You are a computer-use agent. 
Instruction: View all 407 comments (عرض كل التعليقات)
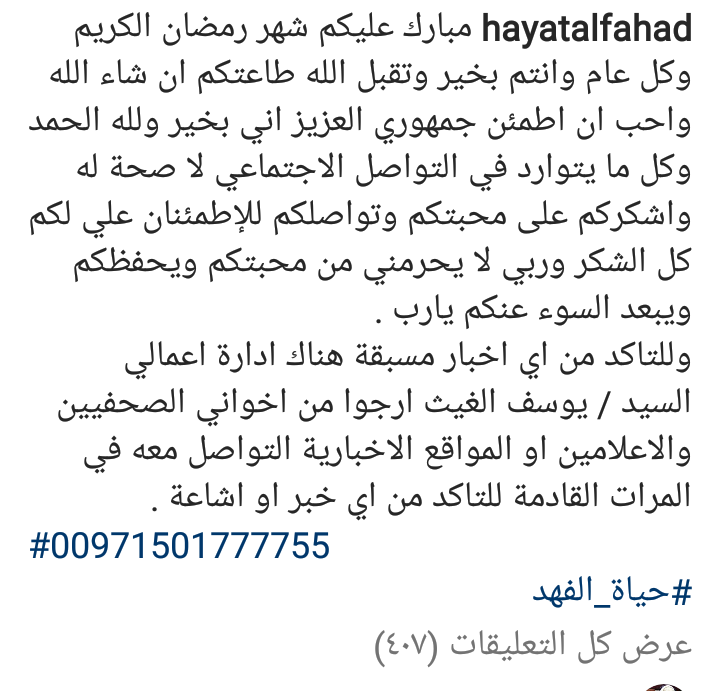coord(533,645)
